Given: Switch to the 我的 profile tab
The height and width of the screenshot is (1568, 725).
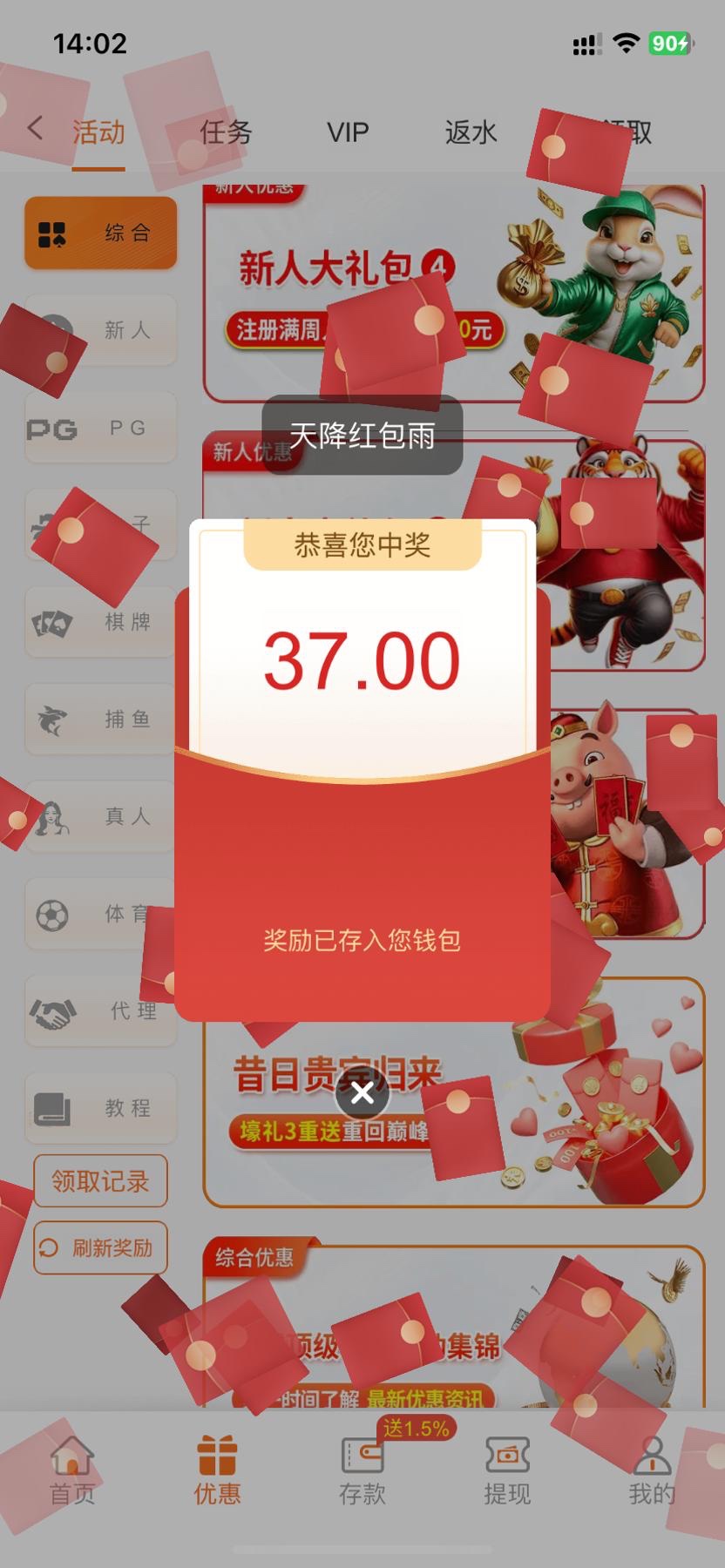Looking at the screenshot, I should (651, 1472).
